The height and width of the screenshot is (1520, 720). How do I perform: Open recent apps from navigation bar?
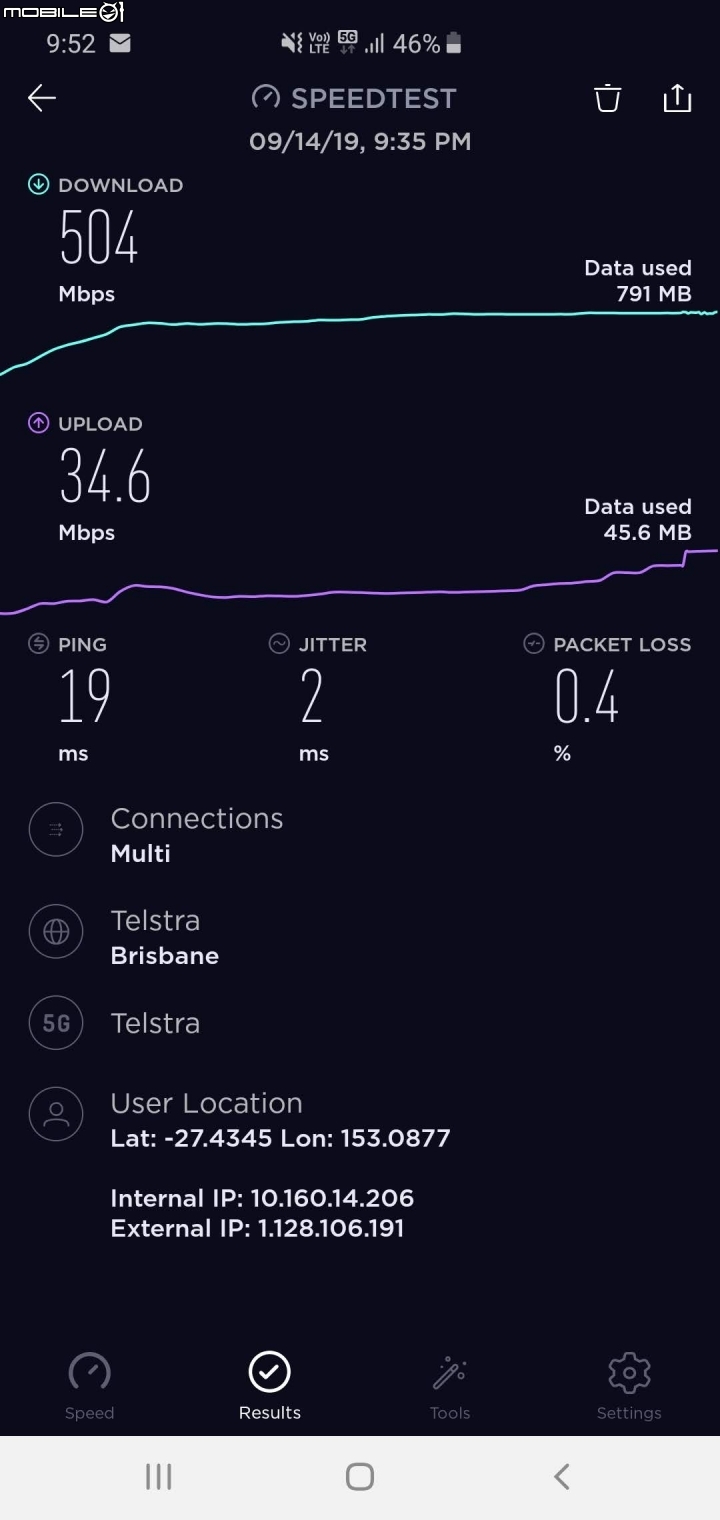pyautogui.click(x=159, y=1477)
